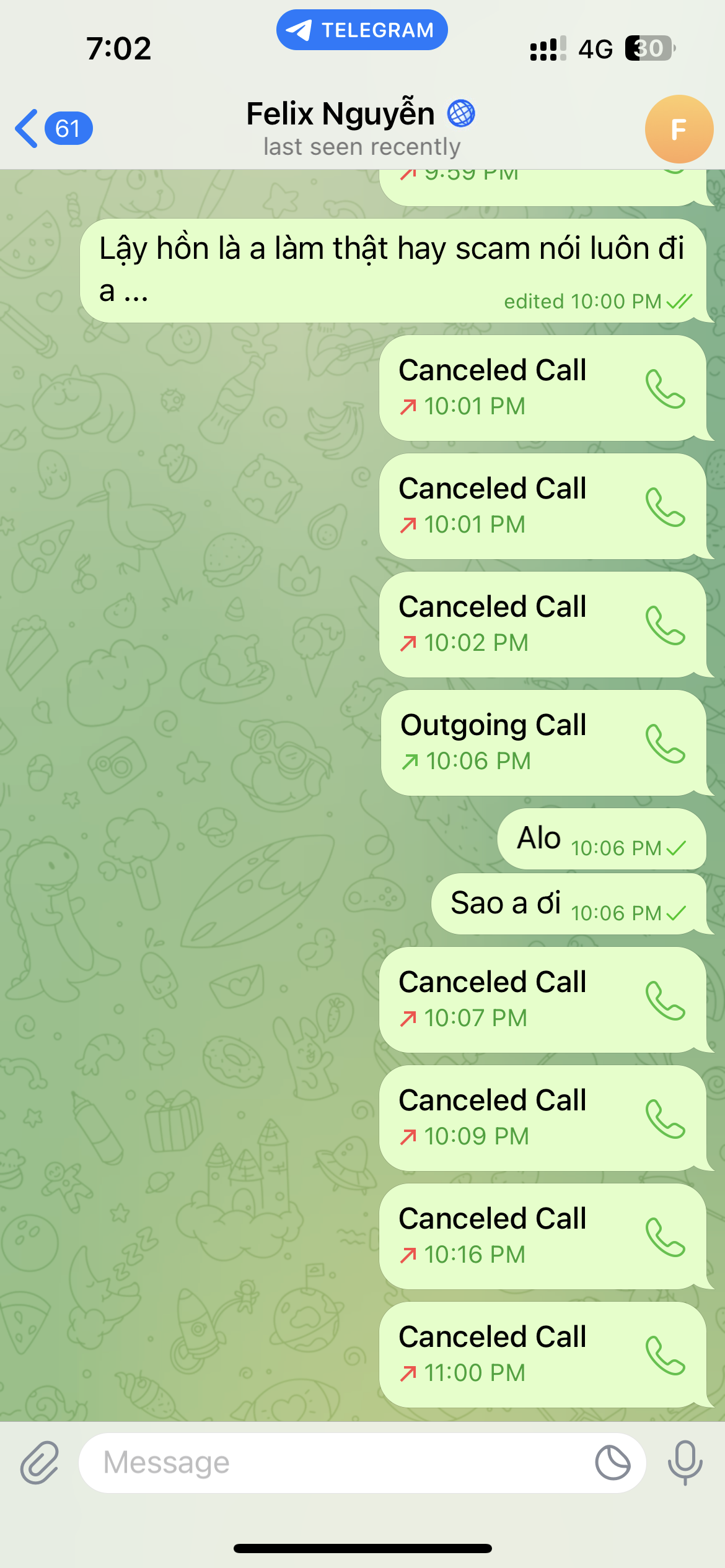725x1568 pixels.
Task: Redial from Canceled Call at 10:16 PM
Action: coord(665,1237)
